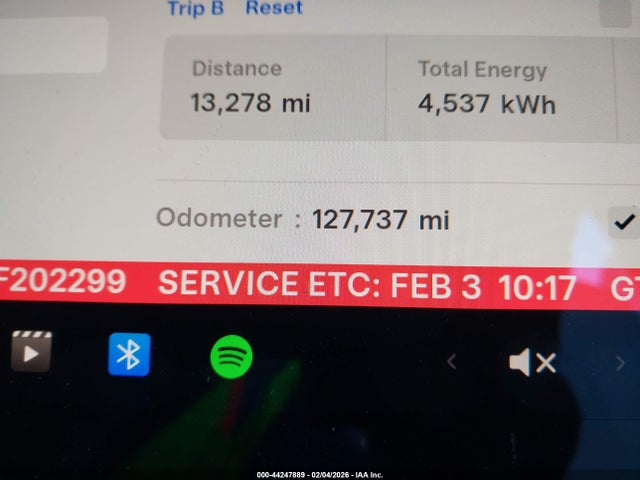This screenshot has height=480, width=640.
Task: Lower volume with the left chevron
Action: pyautogui.click(x=451, y=362)
